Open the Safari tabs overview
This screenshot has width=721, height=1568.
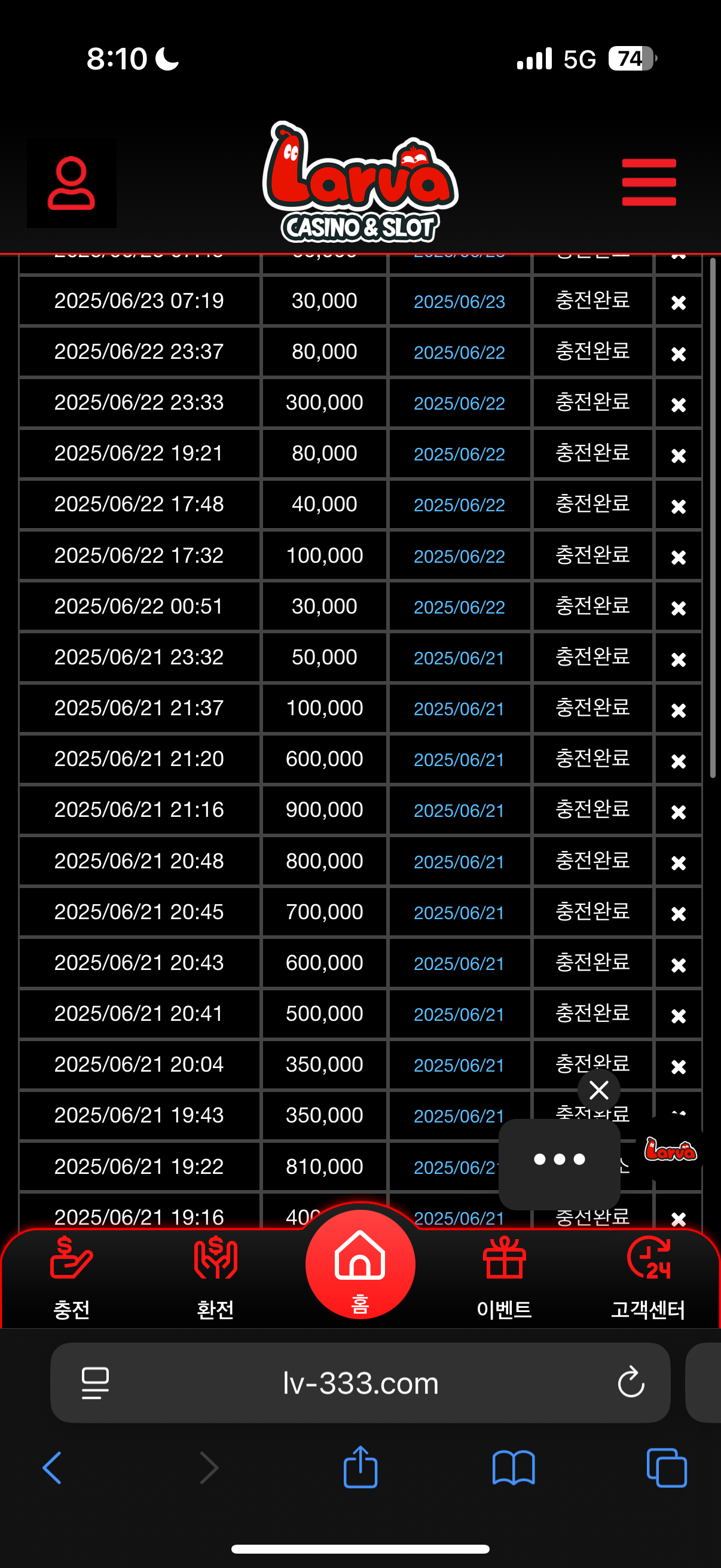[666, 1468]
